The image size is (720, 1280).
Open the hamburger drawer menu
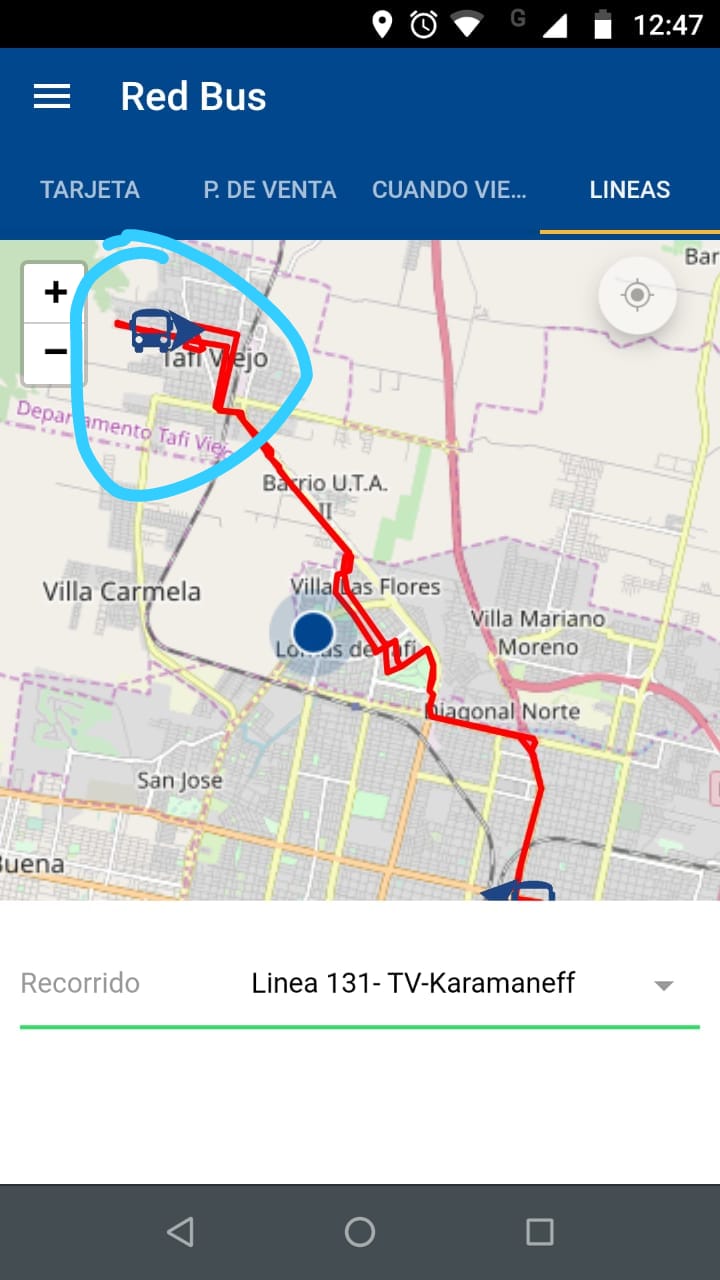pyautogui.click(x=52, y=97)
